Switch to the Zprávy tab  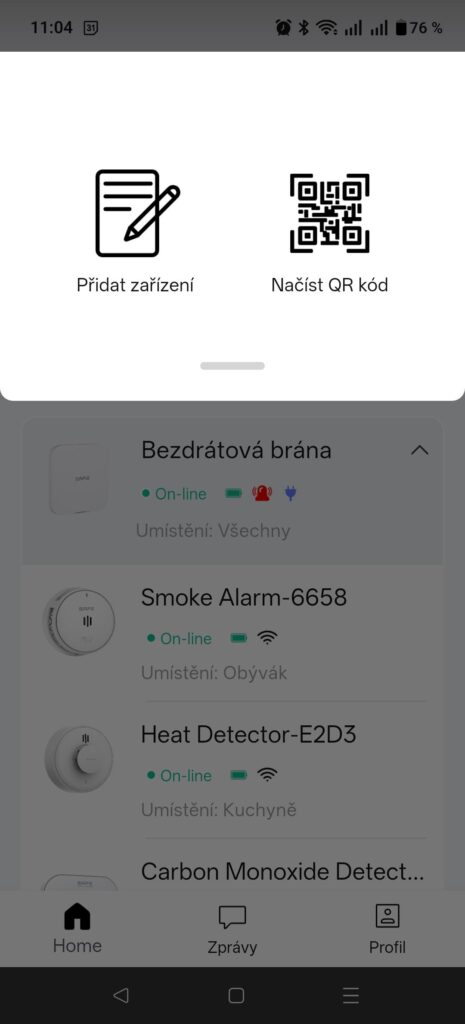tap(232, 929)
